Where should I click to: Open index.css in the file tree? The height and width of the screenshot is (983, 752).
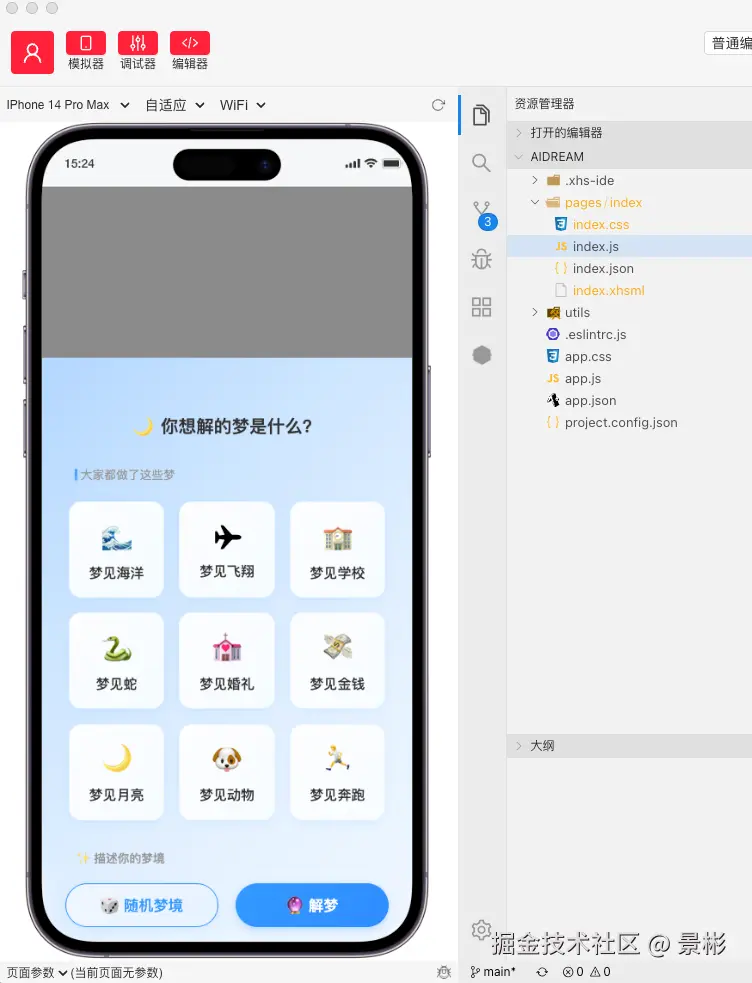(x=601, y=225)
